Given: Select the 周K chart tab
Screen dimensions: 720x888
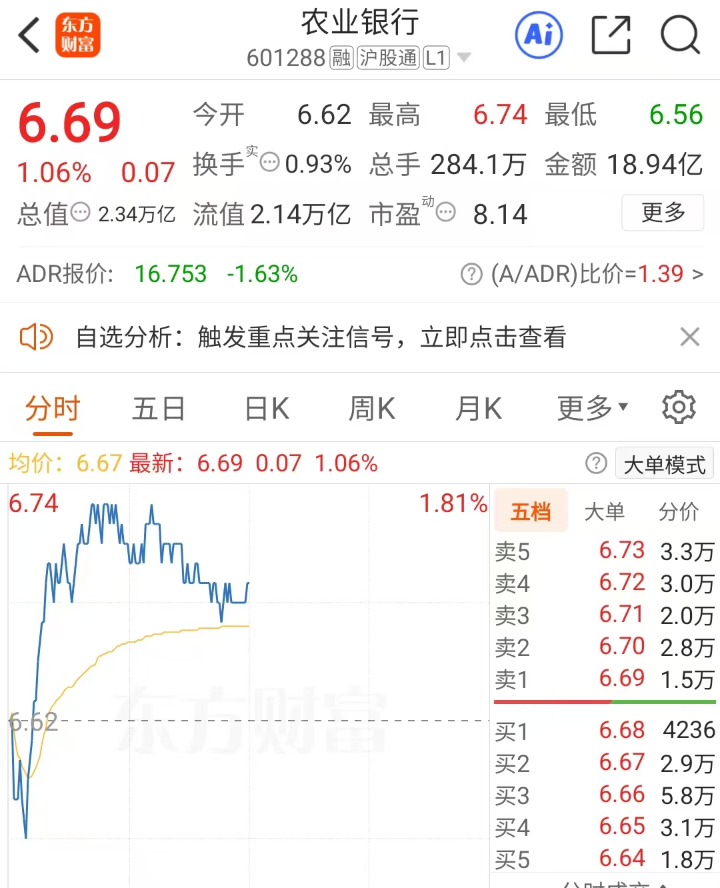Looking at the screenshot, I should coord(372,408).
